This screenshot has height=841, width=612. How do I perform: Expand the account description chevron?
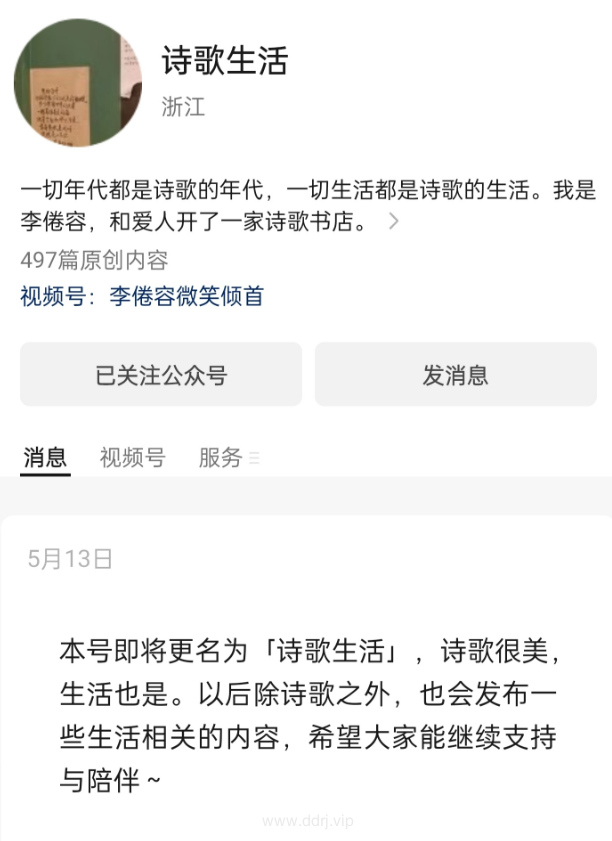tap(393, 221)
